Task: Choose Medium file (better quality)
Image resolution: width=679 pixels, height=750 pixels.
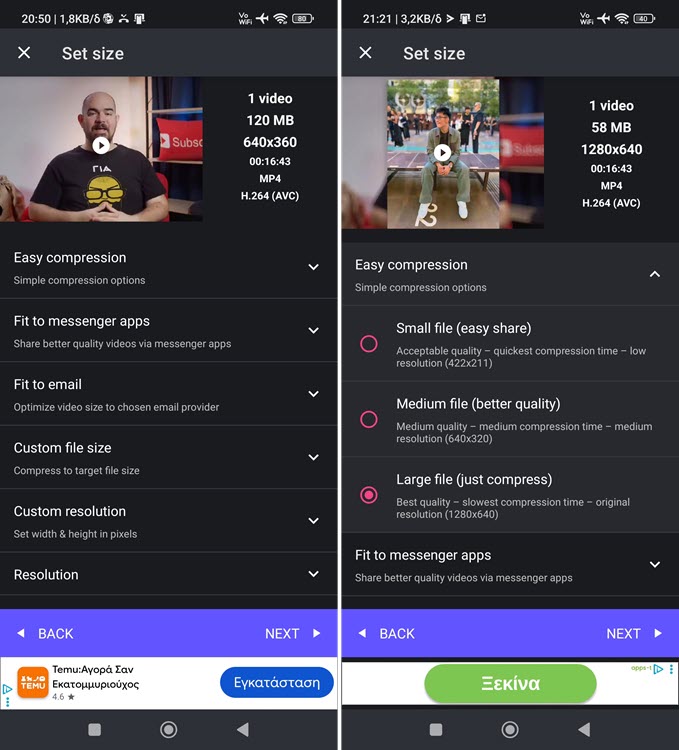Action: click(x=369, y=419)
